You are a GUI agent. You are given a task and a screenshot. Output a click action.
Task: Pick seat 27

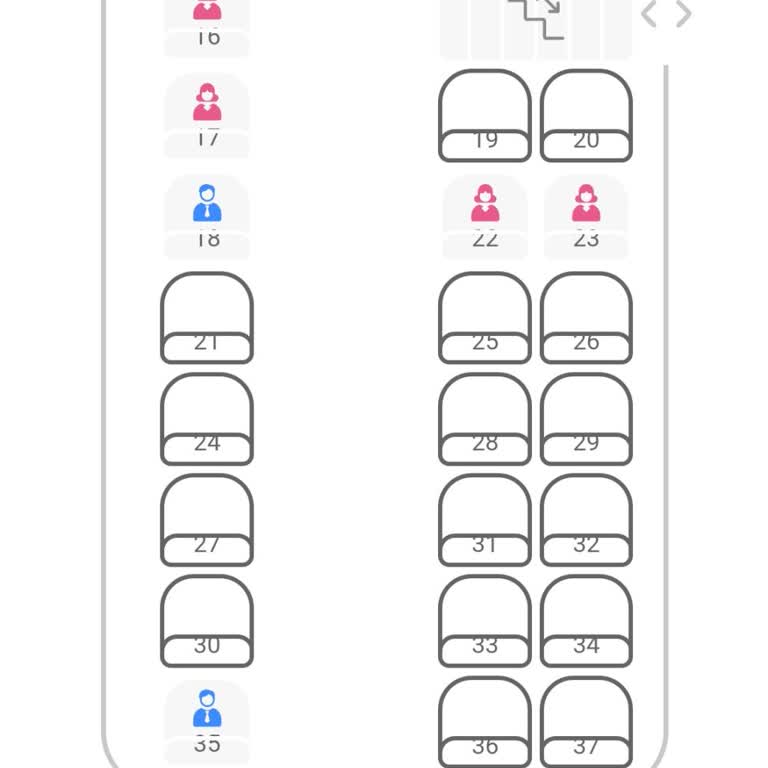tap(207, 519)
